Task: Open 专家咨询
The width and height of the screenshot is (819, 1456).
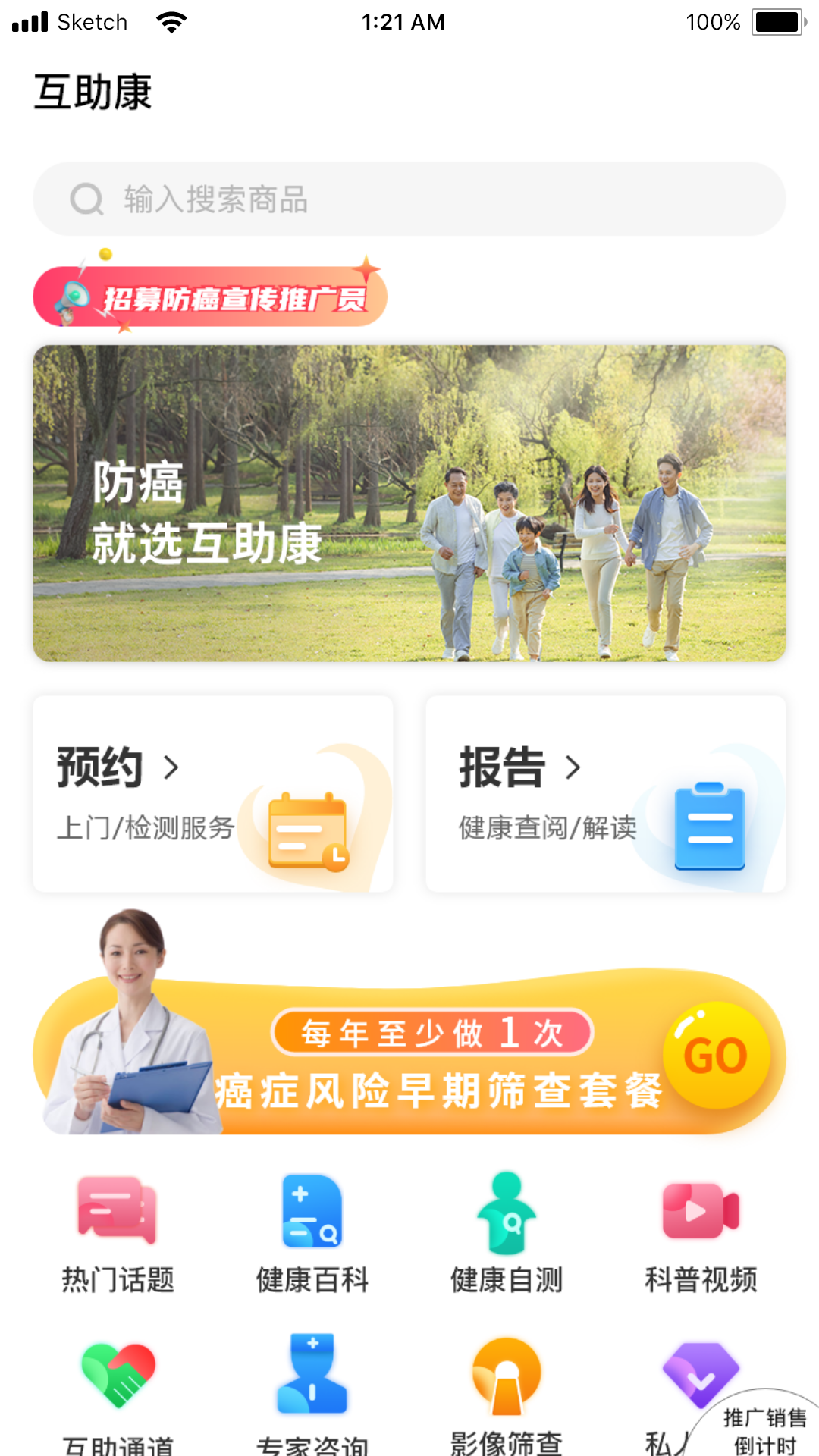Action: pyautogui.click(x=312, y=1395)
